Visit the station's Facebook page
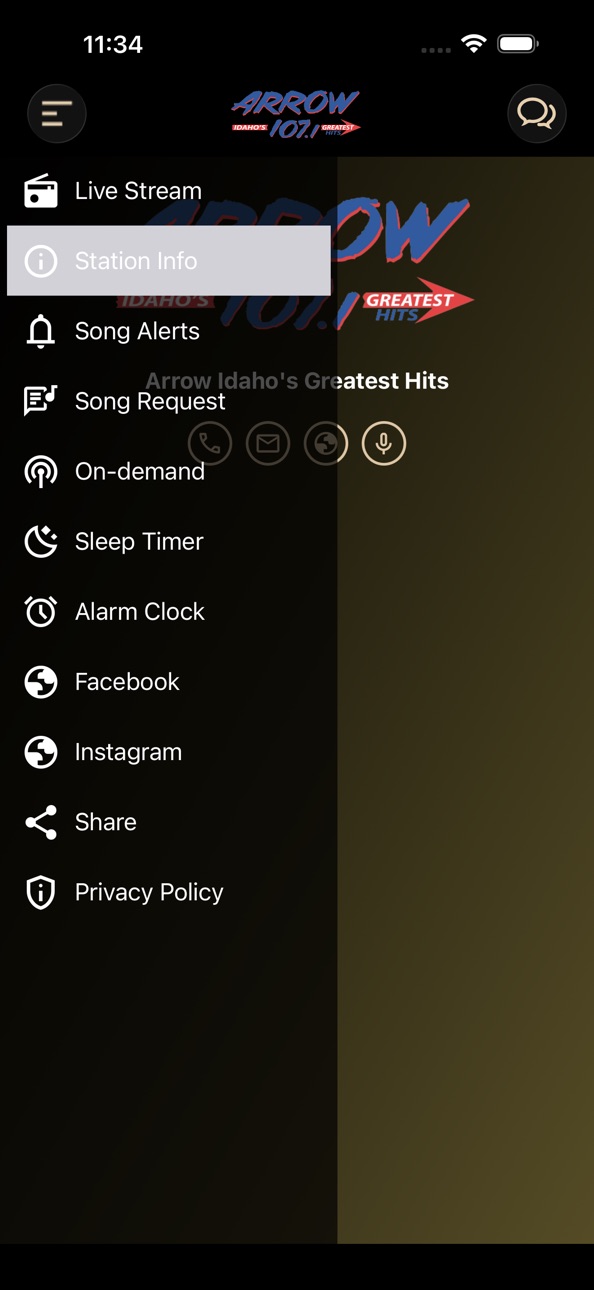 169,681
